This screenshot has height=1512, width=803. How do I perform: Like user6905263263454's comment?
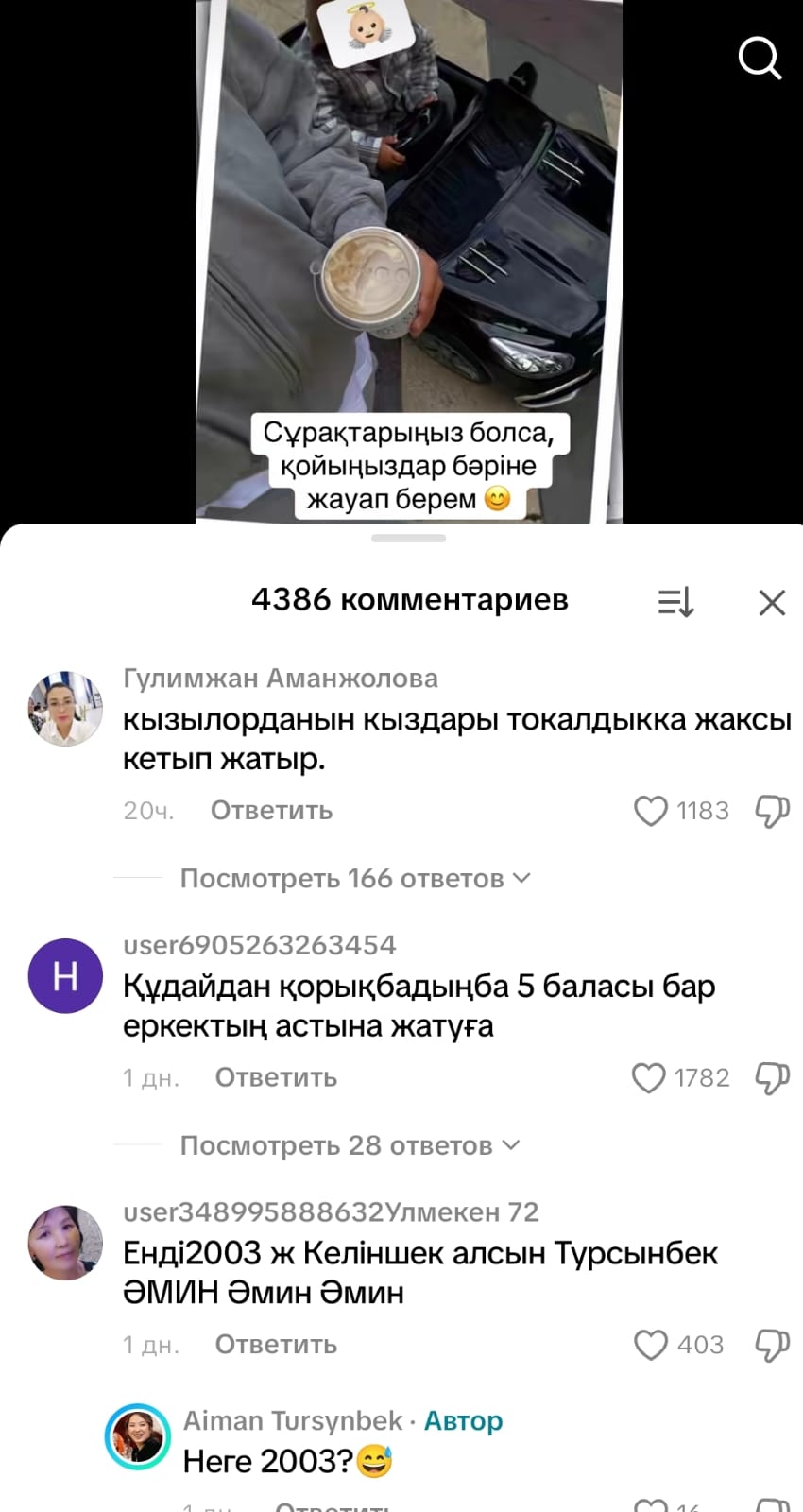tap(649, 1077)
